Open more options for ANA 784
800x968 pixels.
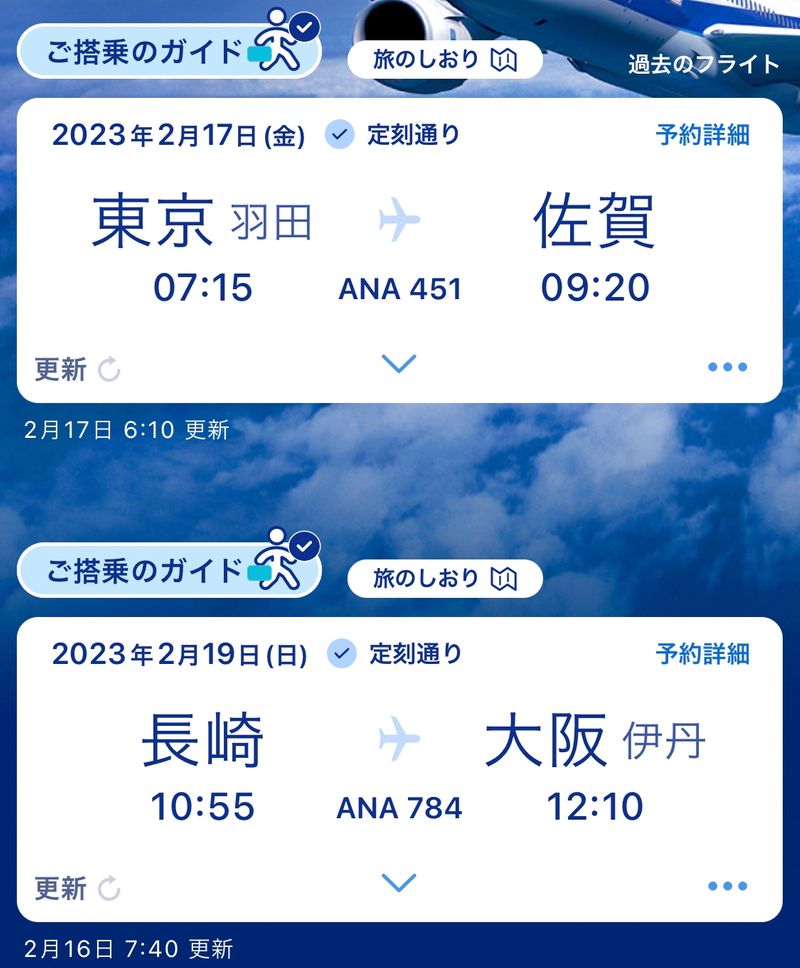tap(727, 886)
